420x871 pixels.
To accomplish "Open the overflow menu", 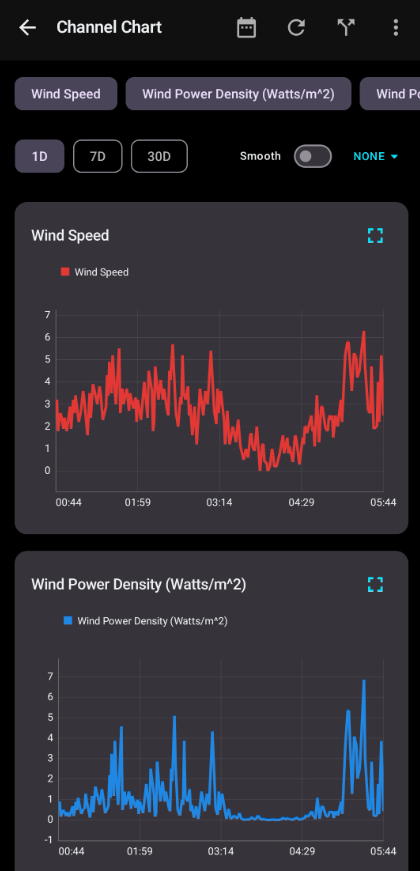I will click(x=396, y=27).
